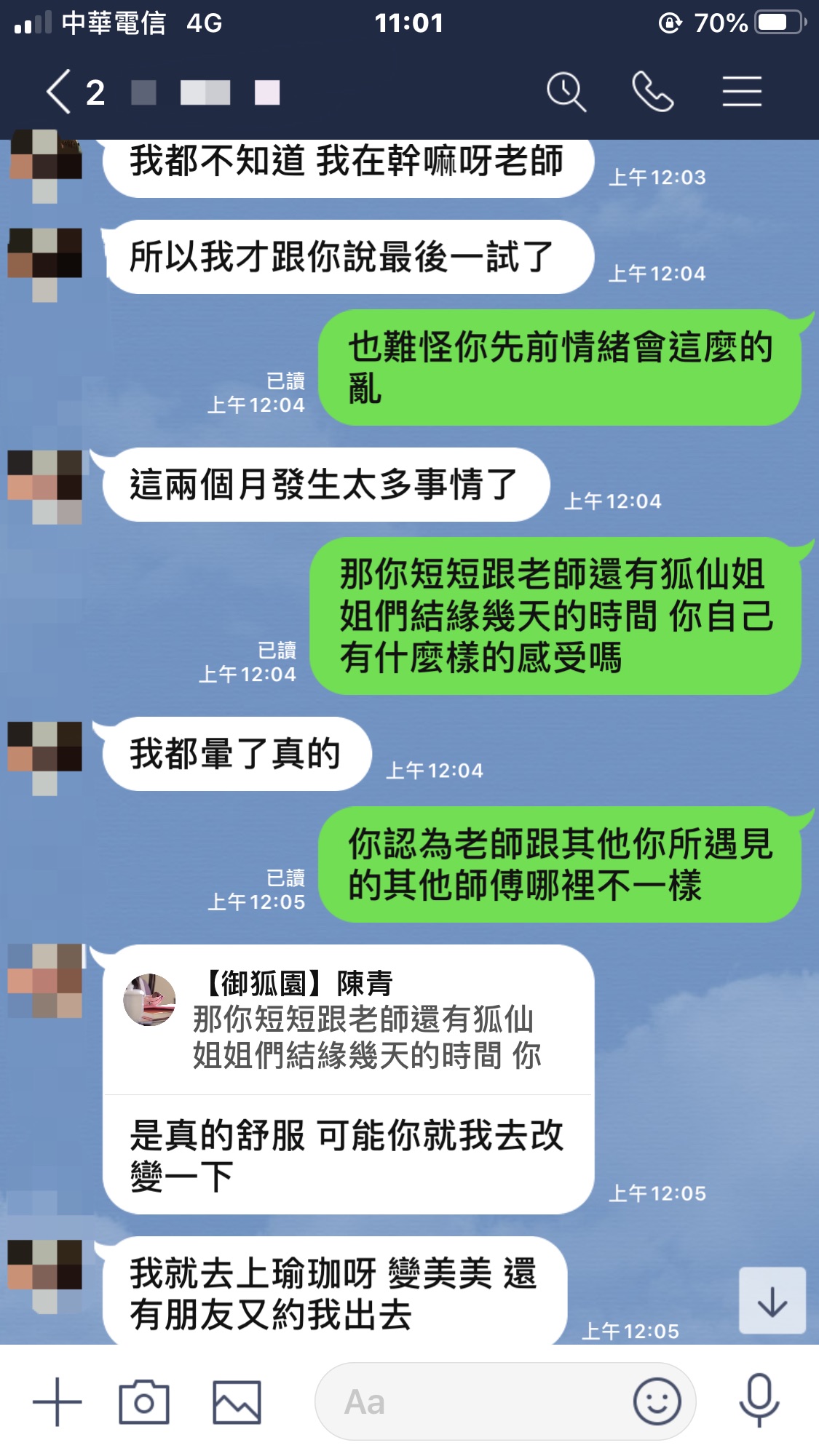Record a voice message
Screen dimensions: 819x1456
pyautogui.click(x=759, y=1401)
